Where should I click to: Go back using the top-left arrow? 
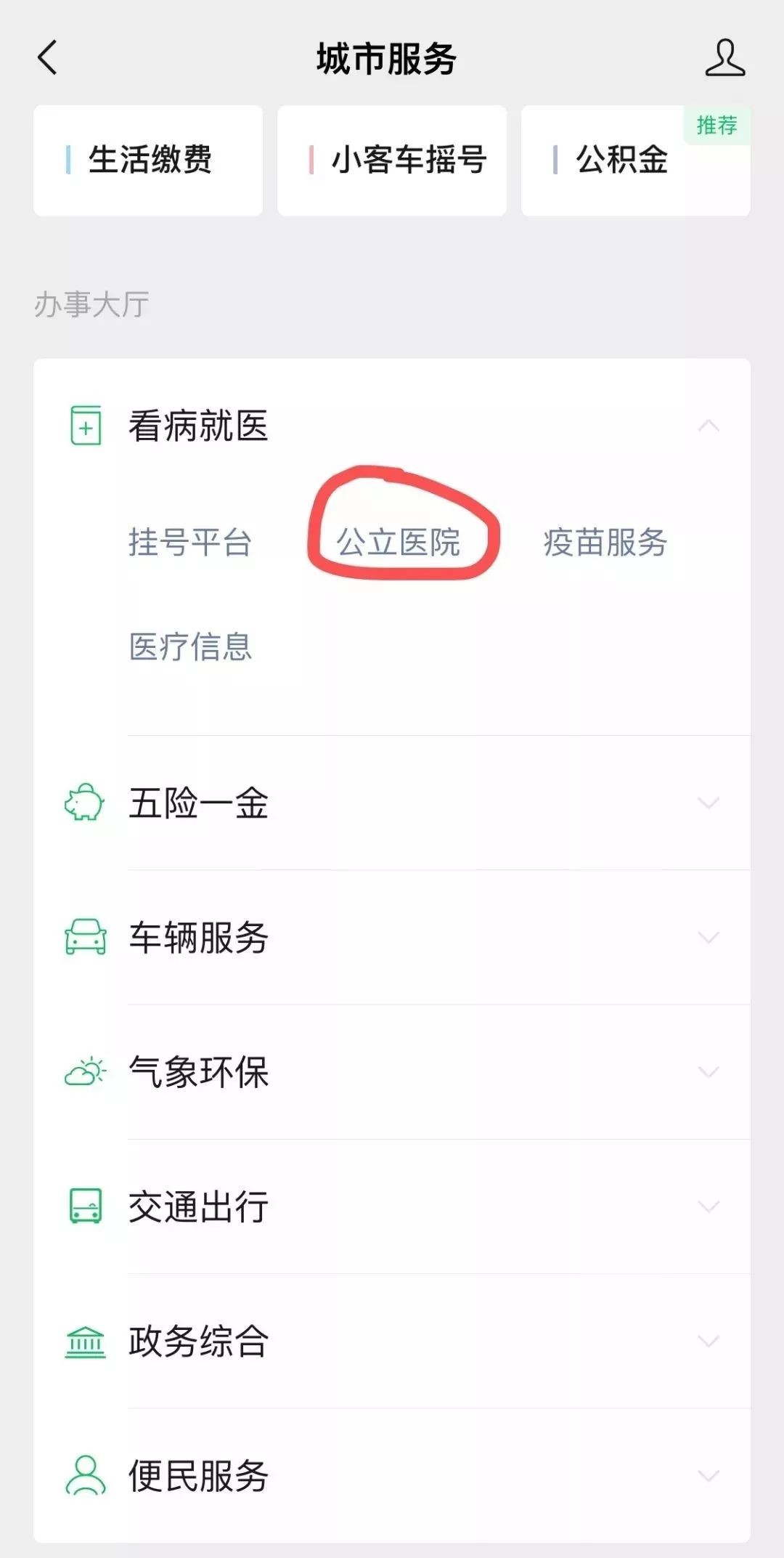coord(47,57)
